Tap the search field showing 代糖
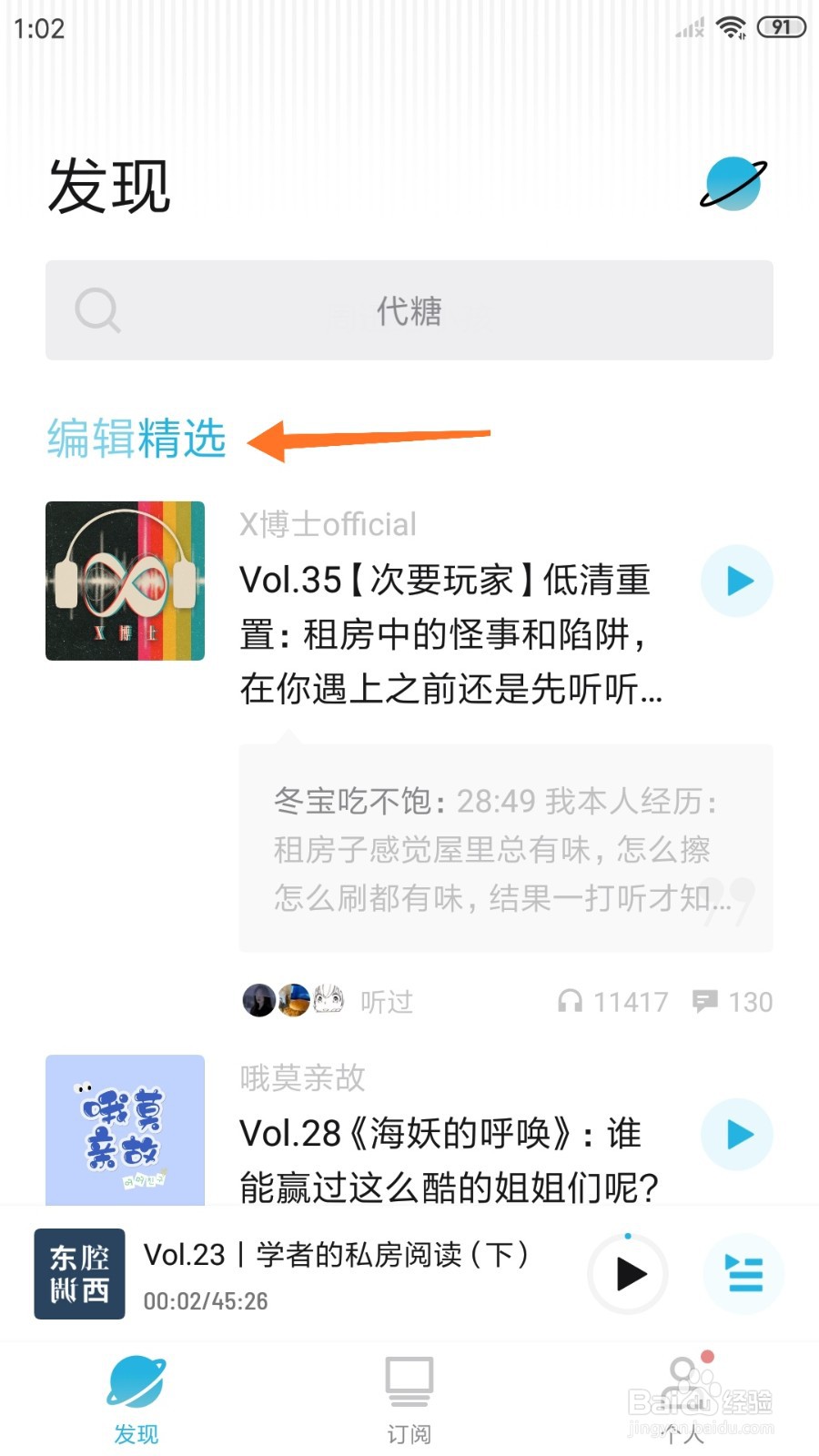The image size is (819, 1456). point(409,310)
